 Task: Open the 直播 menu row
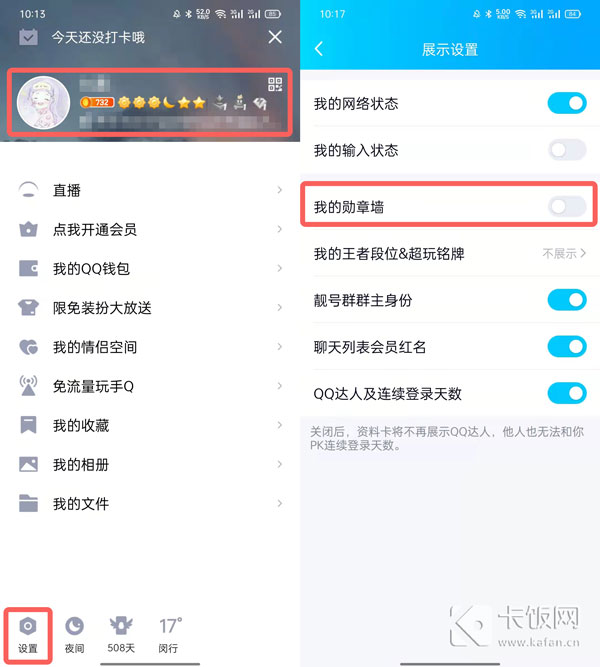[x=150, y=190]
